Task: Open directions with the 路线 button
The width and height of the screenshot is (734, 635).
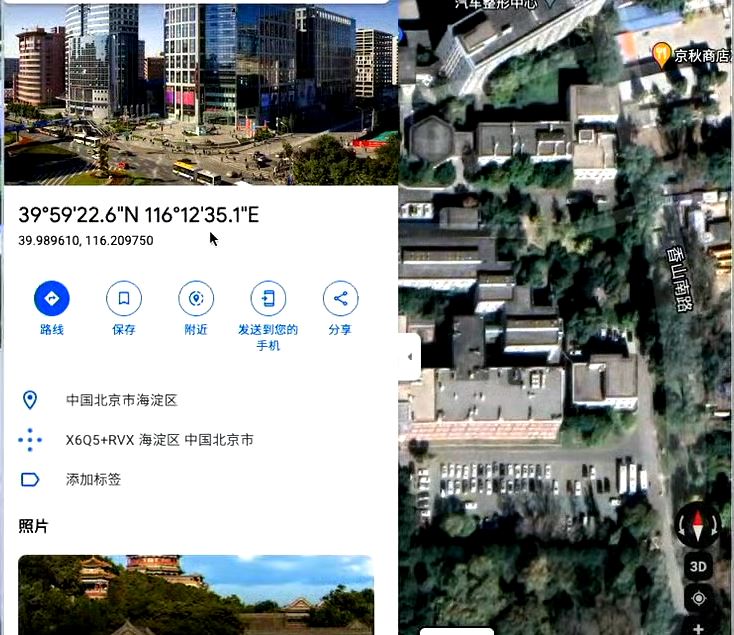Action: 51,298
